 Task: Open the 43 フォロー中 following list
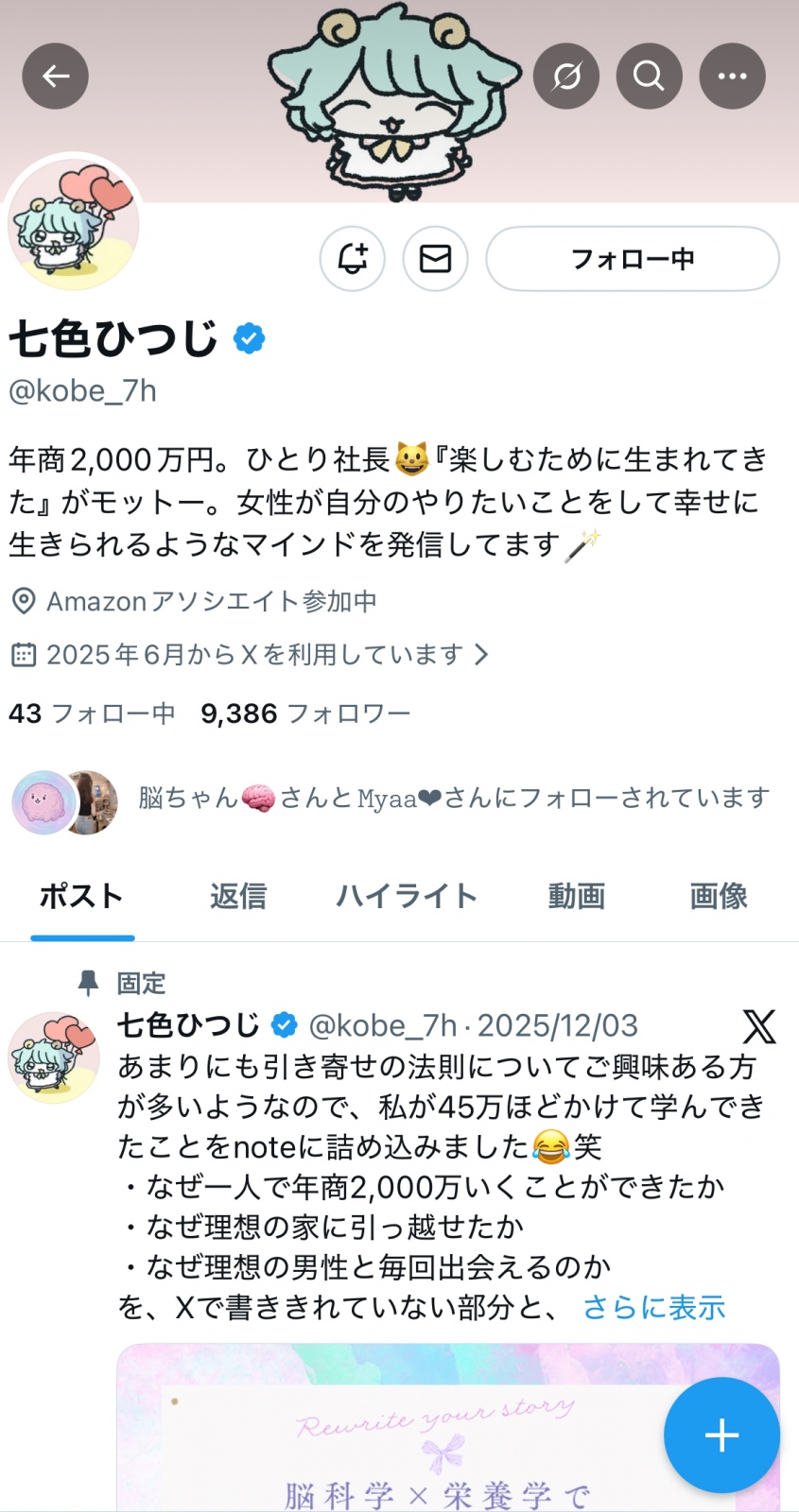point(92,713)
